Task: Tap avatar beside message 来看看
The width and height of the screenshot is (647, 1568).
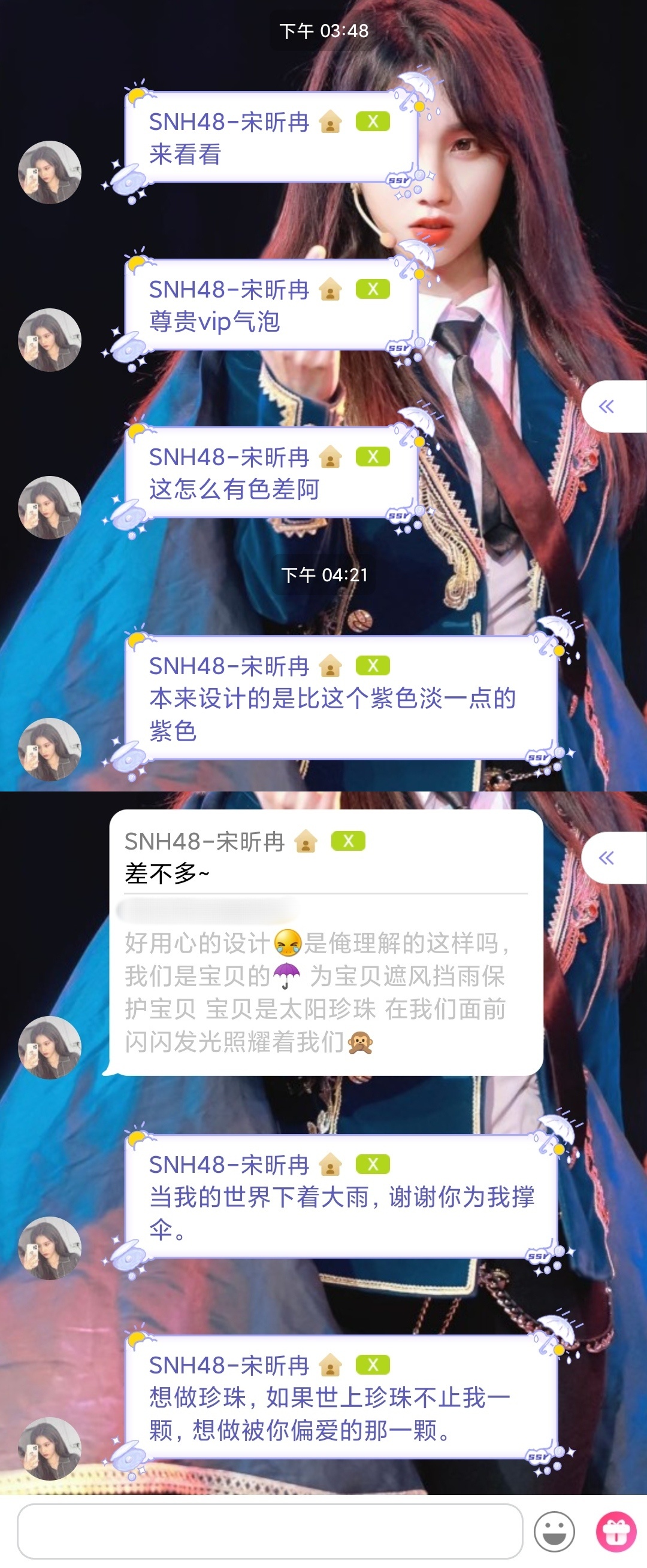Action: (50, 172)
